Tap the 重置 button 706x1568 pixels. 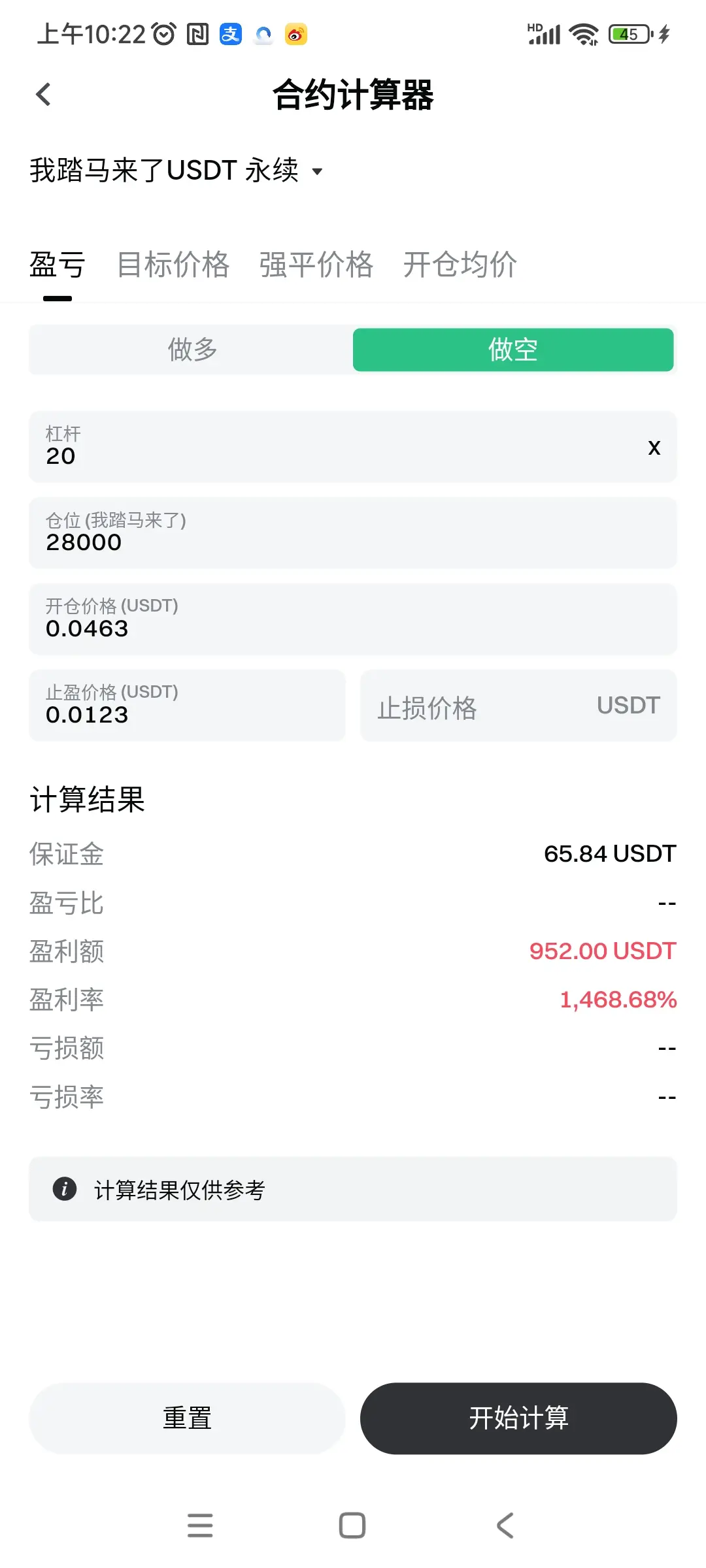coord(187,1418)
